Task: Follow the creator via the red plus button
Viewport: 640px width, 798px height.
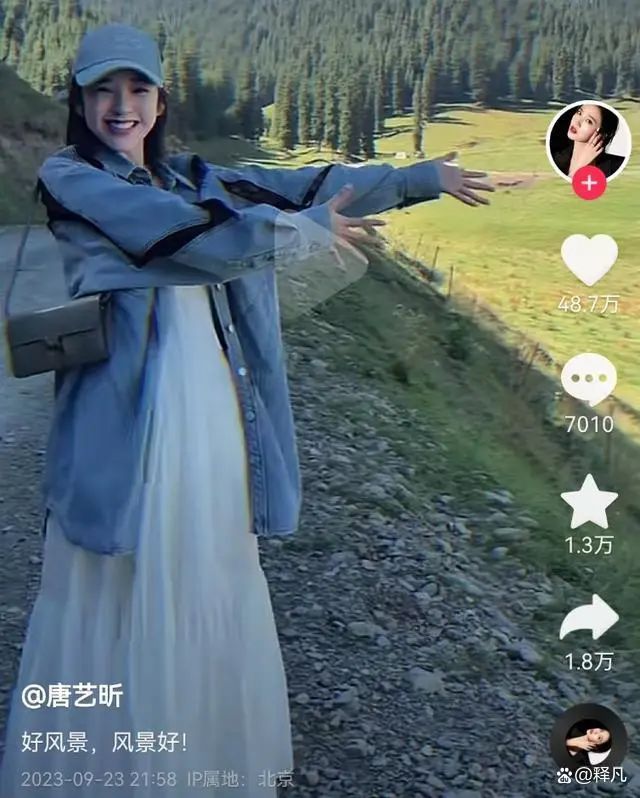Action: click(588, 184)
